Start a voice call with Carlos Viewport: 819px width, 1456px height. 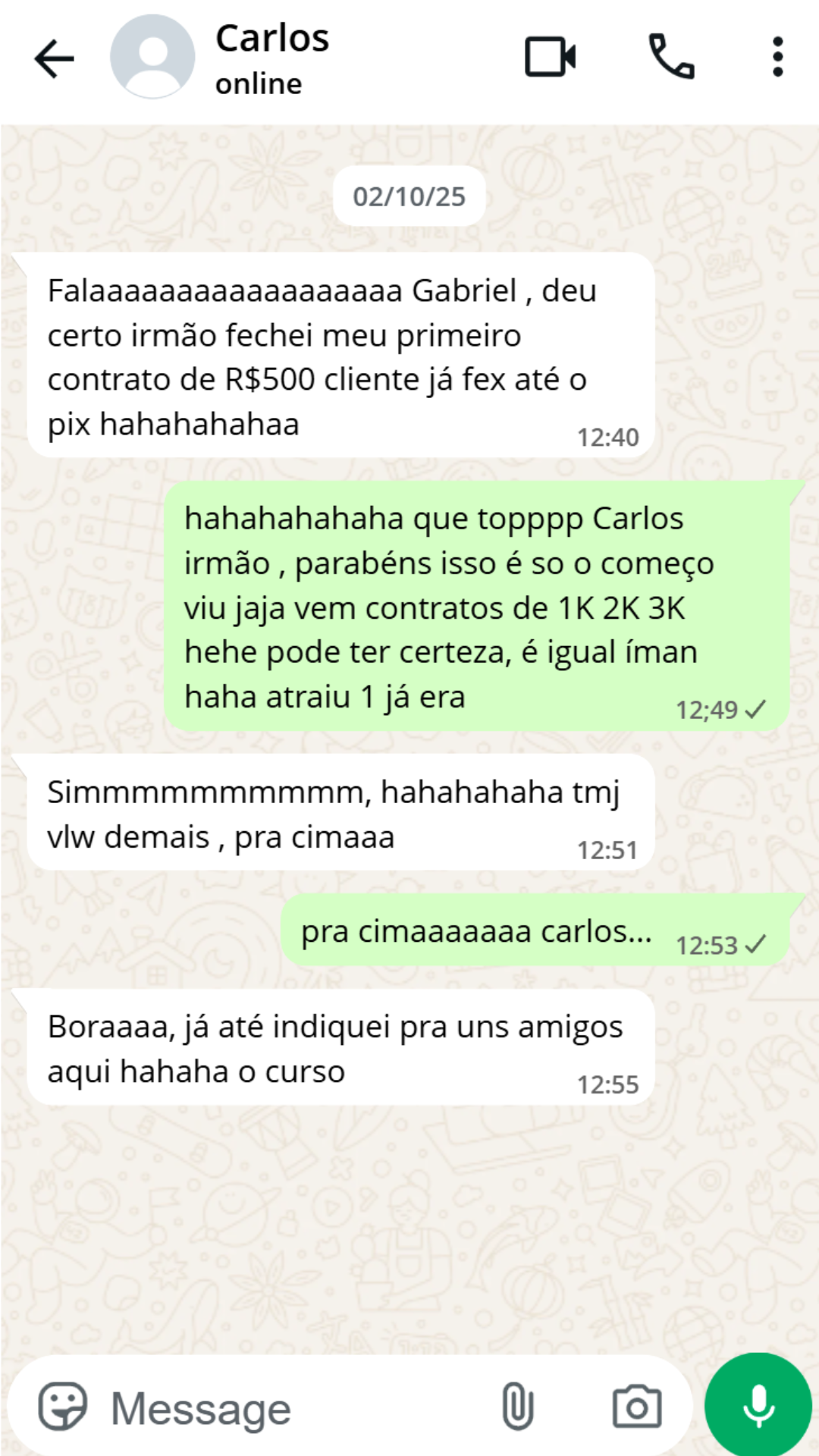tap(671, 57)
